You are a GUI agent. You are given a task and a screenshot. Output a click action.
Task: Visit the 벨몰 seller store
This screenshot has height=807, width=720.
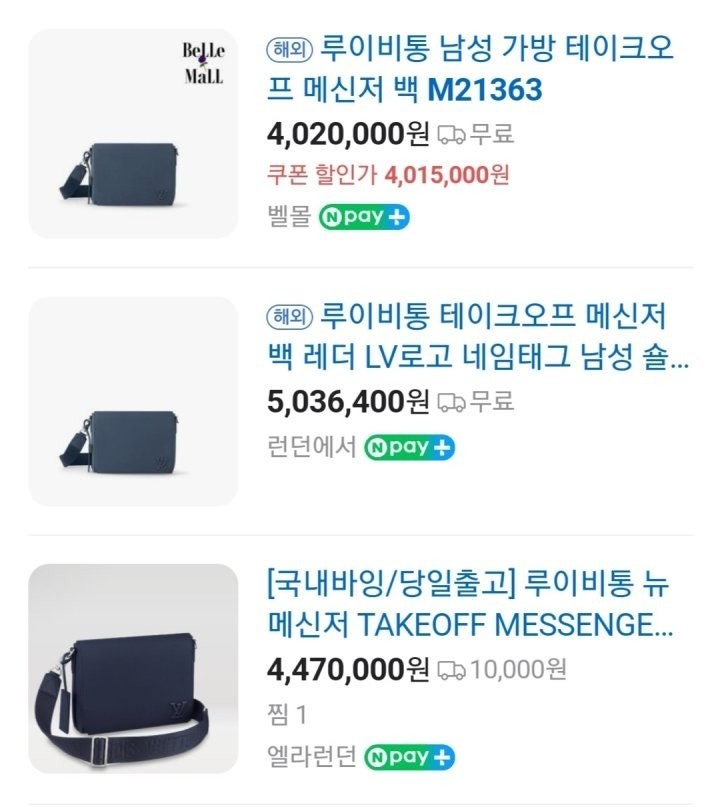coord(290,216)
